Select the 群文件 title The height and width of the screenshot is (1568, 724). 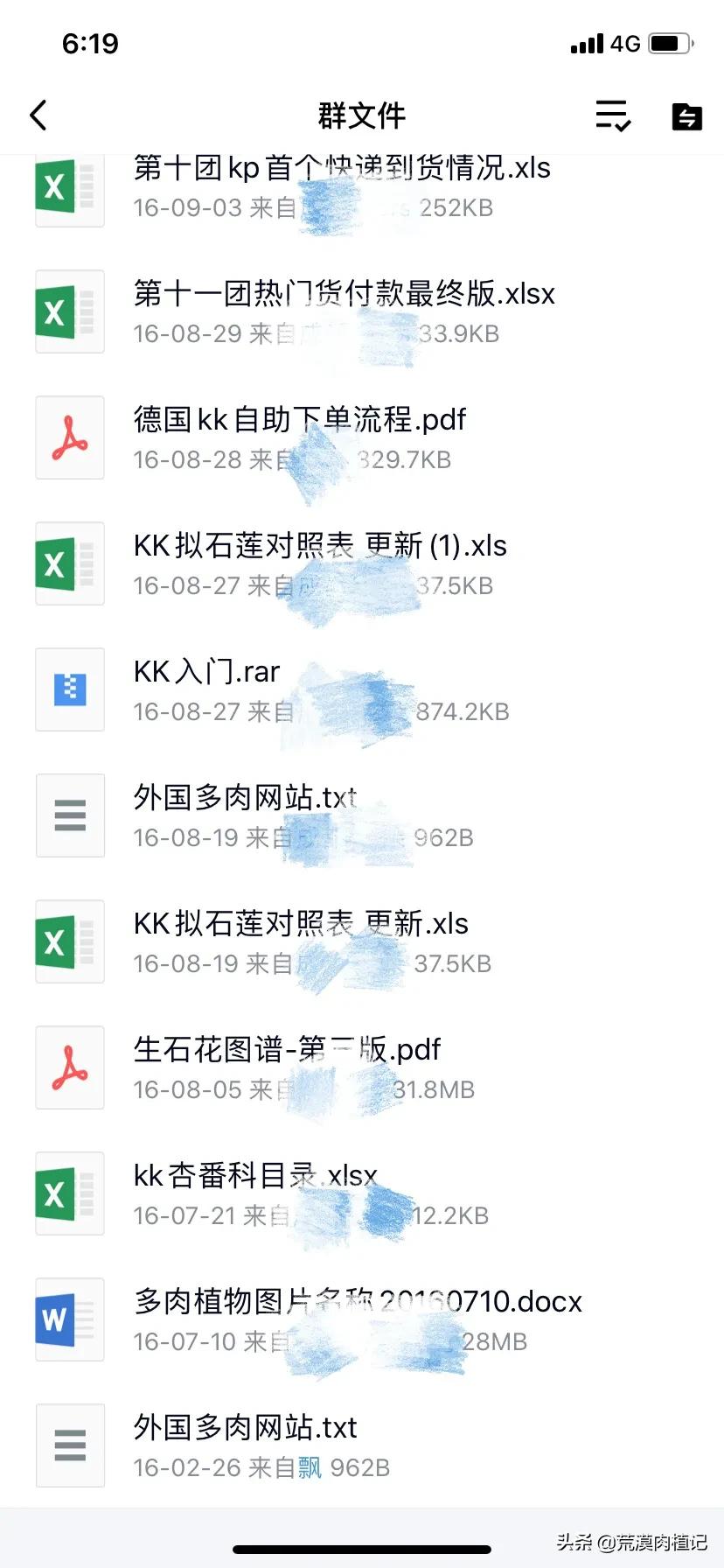[362, 115]
